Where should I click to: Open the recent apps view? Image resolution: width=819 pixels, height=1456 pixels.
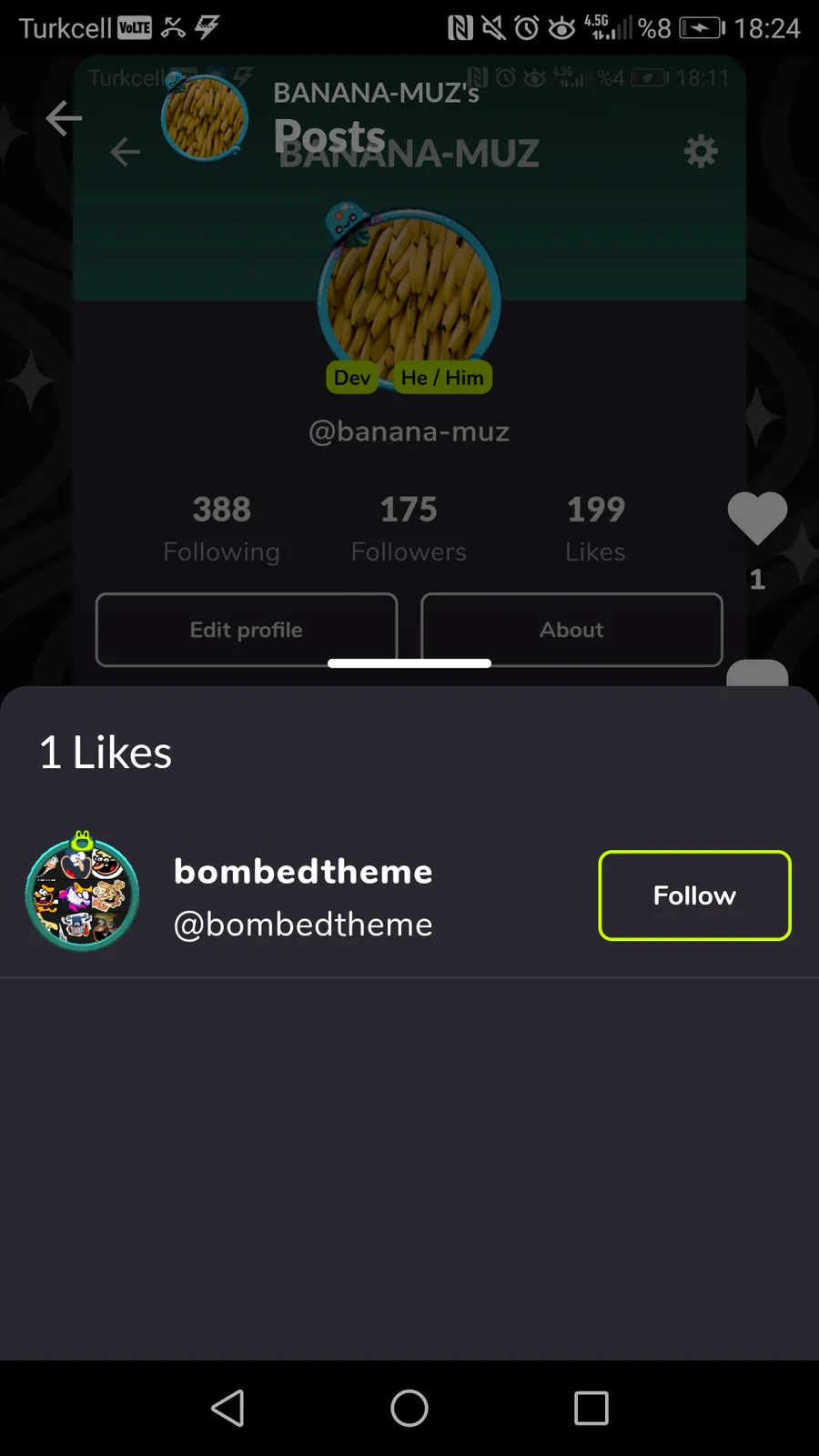click(591, 1408)
